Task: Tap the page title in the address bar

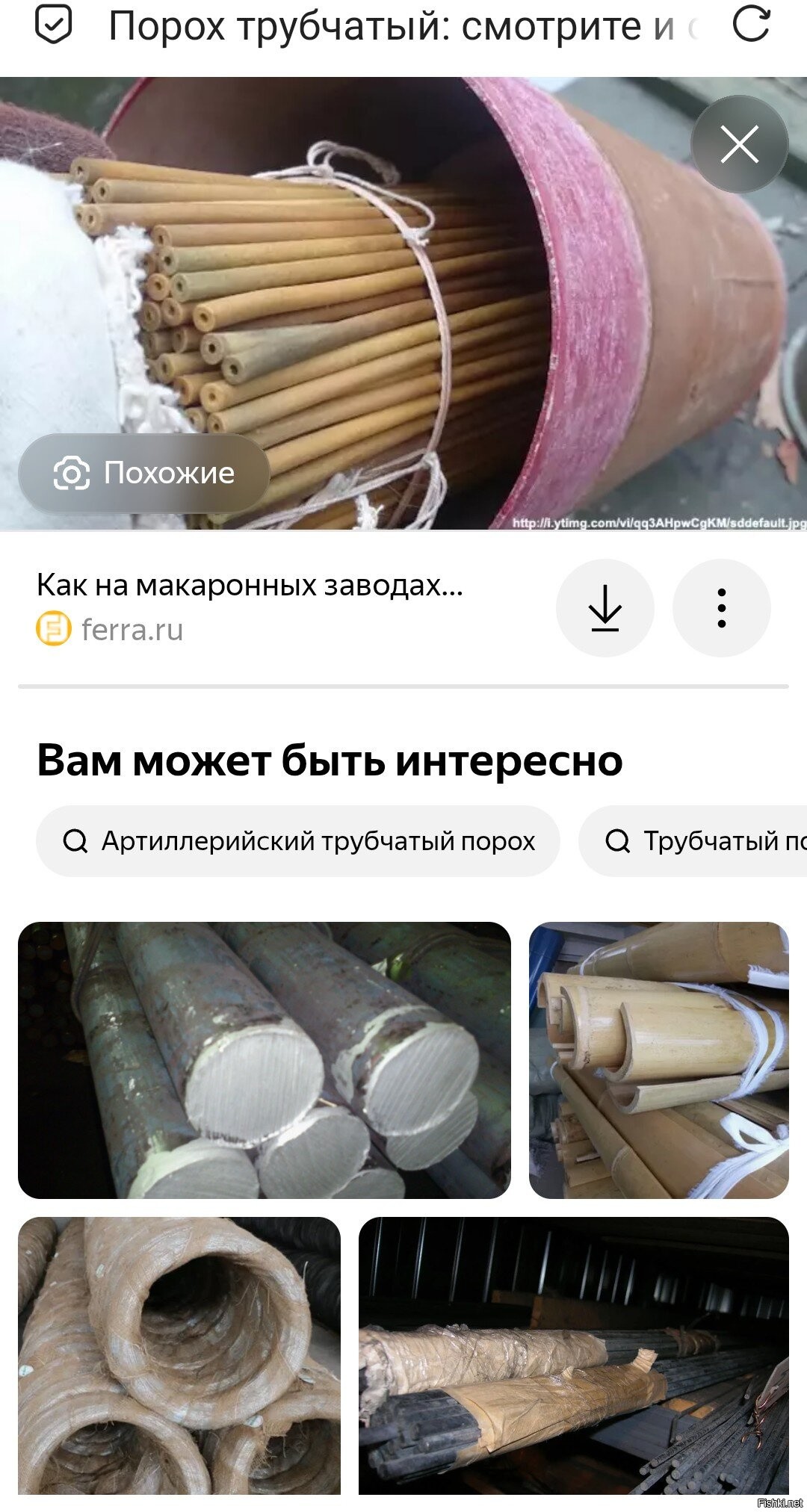Action: pyautogui.click(x=392, y=27)
